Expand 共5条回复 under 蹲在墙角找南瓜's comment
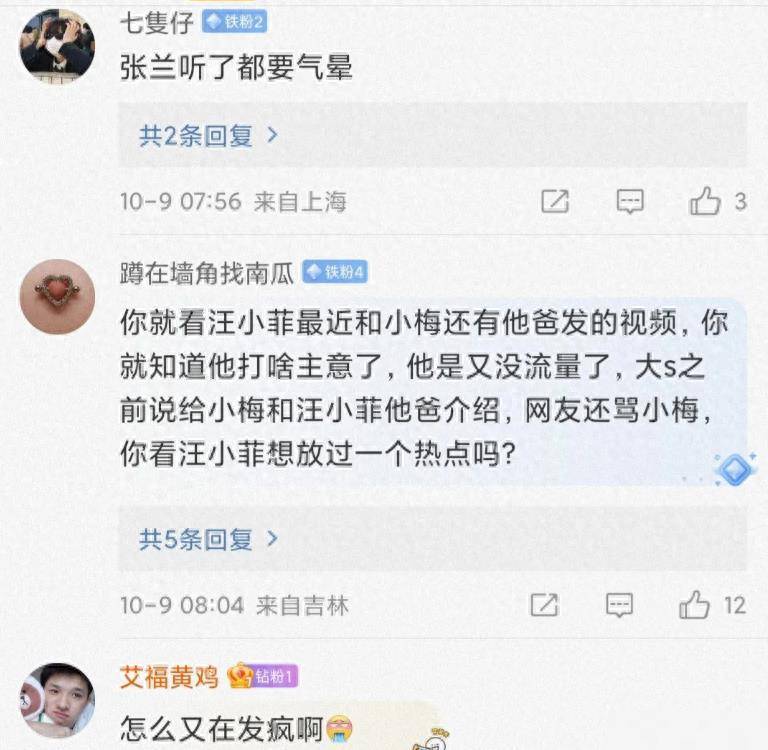 click(x=208, y=540)
